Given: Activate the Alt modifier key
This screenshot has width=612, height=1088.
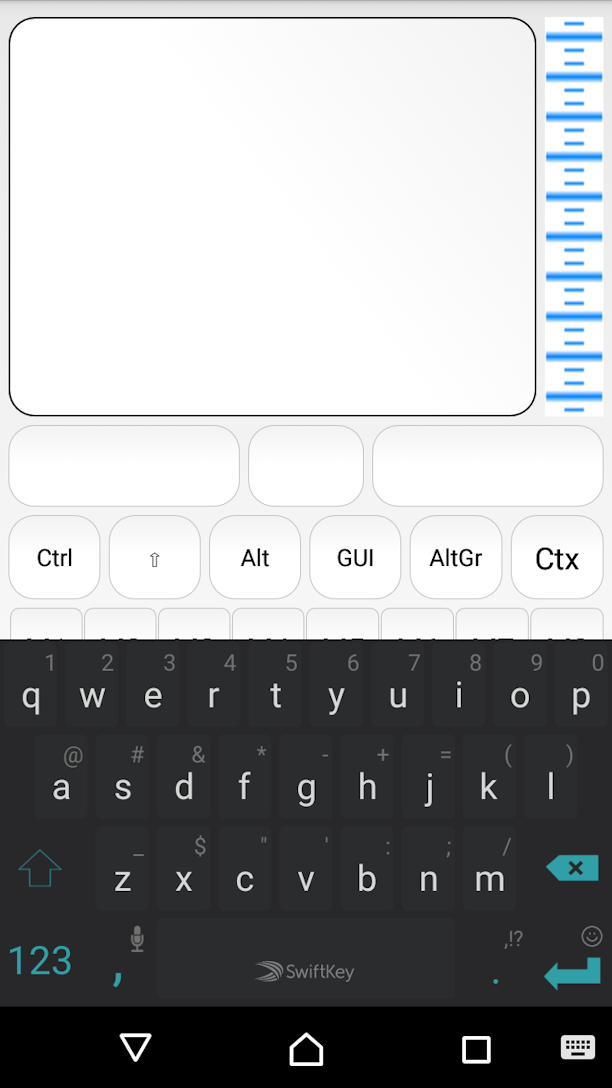Looking at the screenshot, I should [x=255, y=557].
